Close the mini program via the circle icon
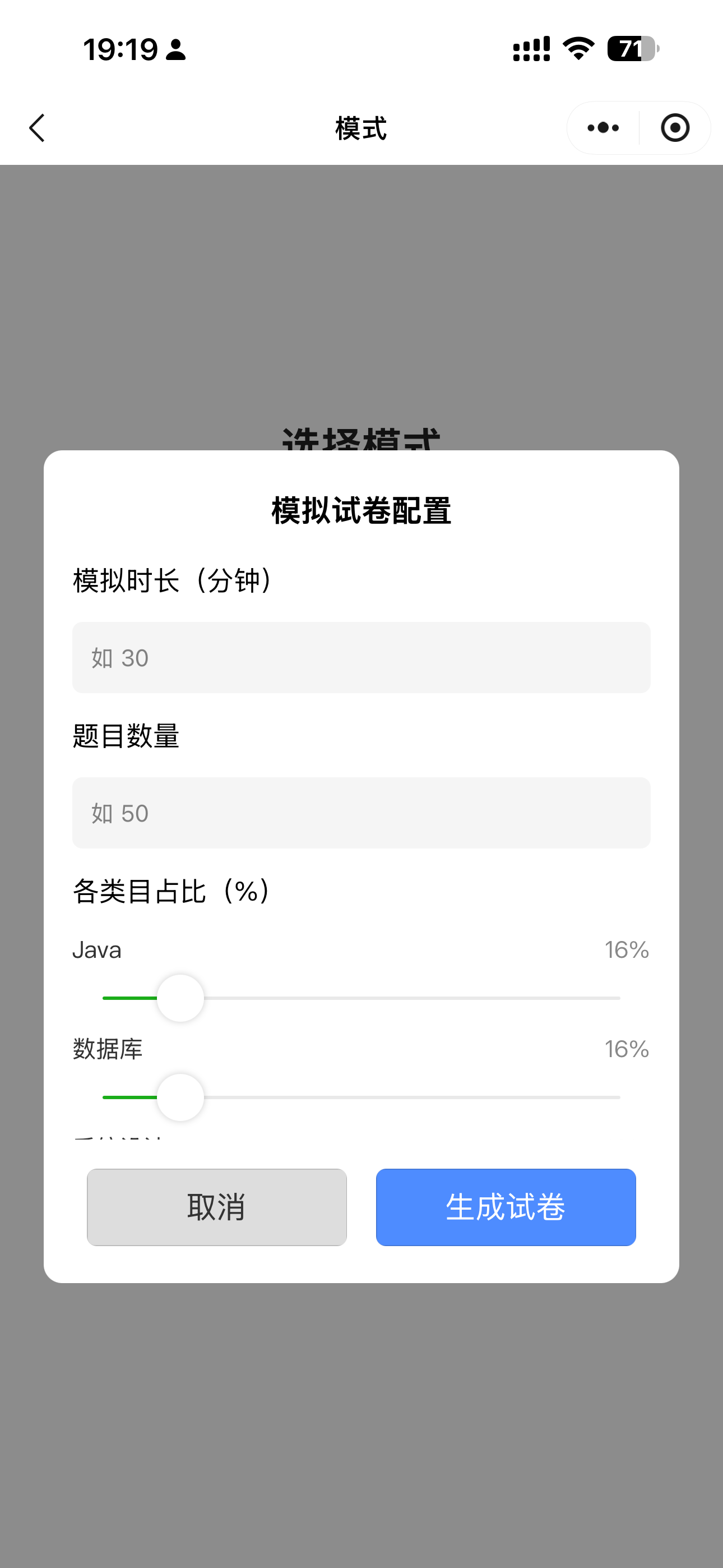The width and height of the screenshot is (723, 1568). pos(675,128)
